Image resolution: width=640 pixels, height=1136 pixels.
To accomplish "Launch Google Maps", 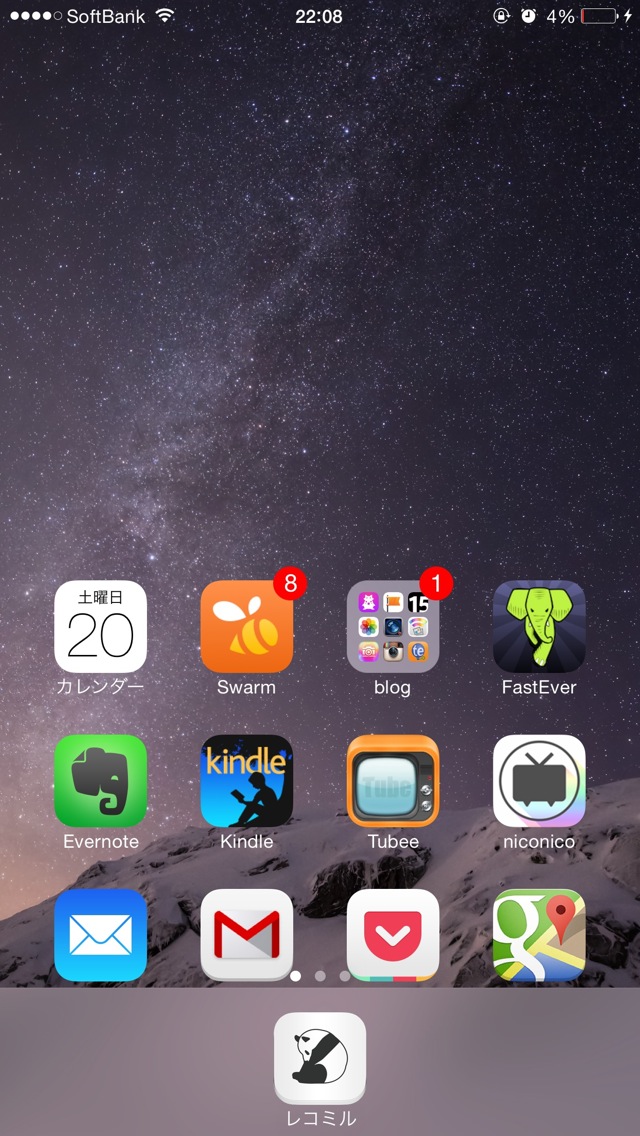I will (539, 935).
